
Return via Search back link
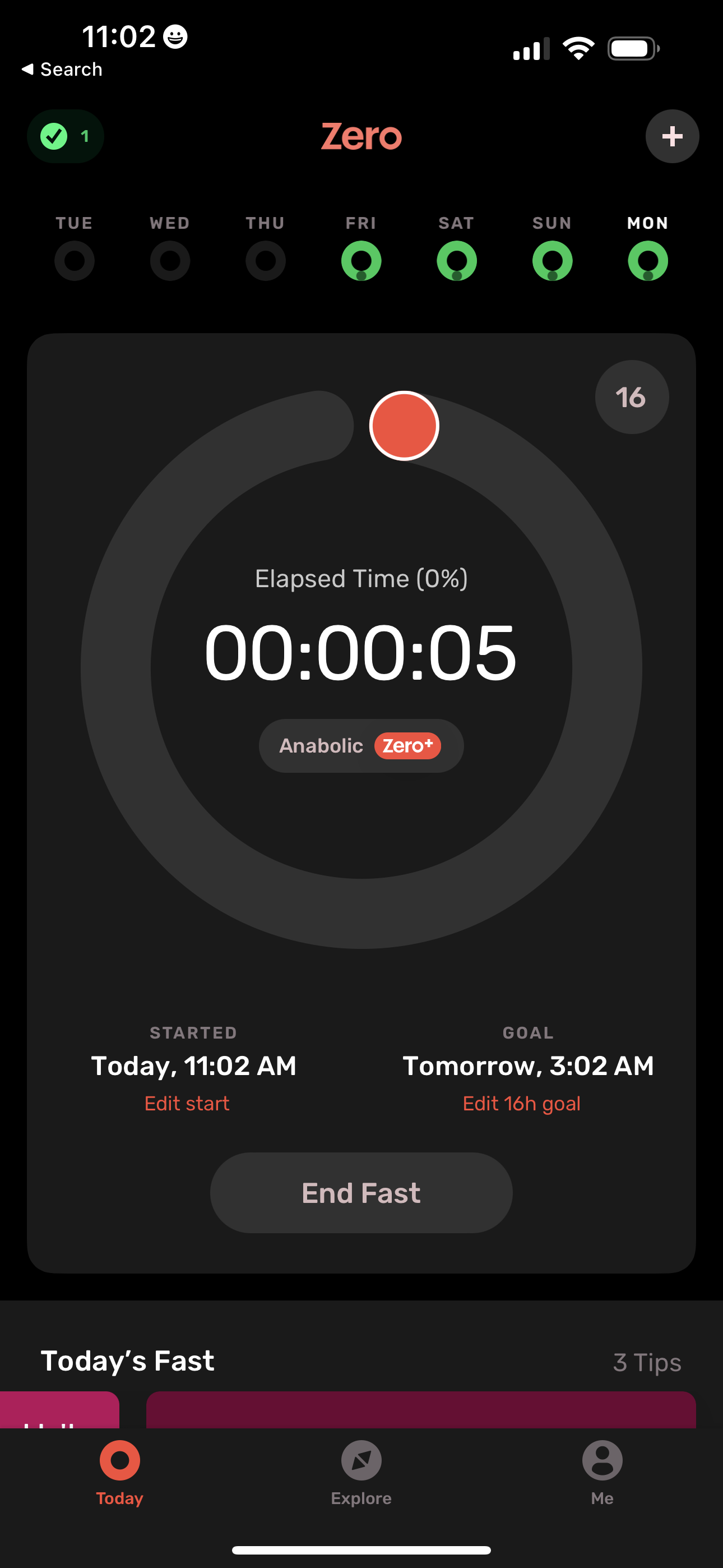[x=61, y=69]
